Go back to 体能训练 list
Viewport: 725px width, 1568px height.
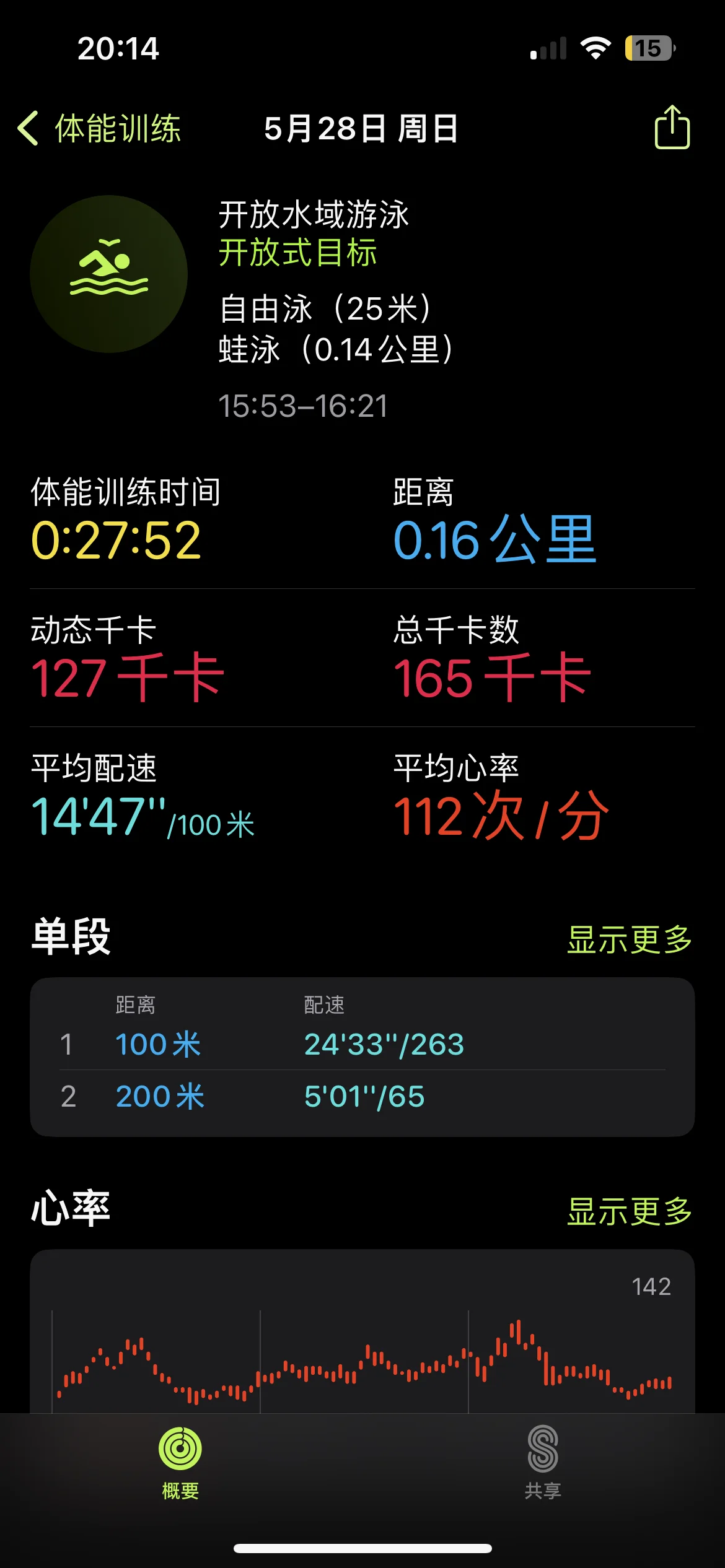[99, 129]
